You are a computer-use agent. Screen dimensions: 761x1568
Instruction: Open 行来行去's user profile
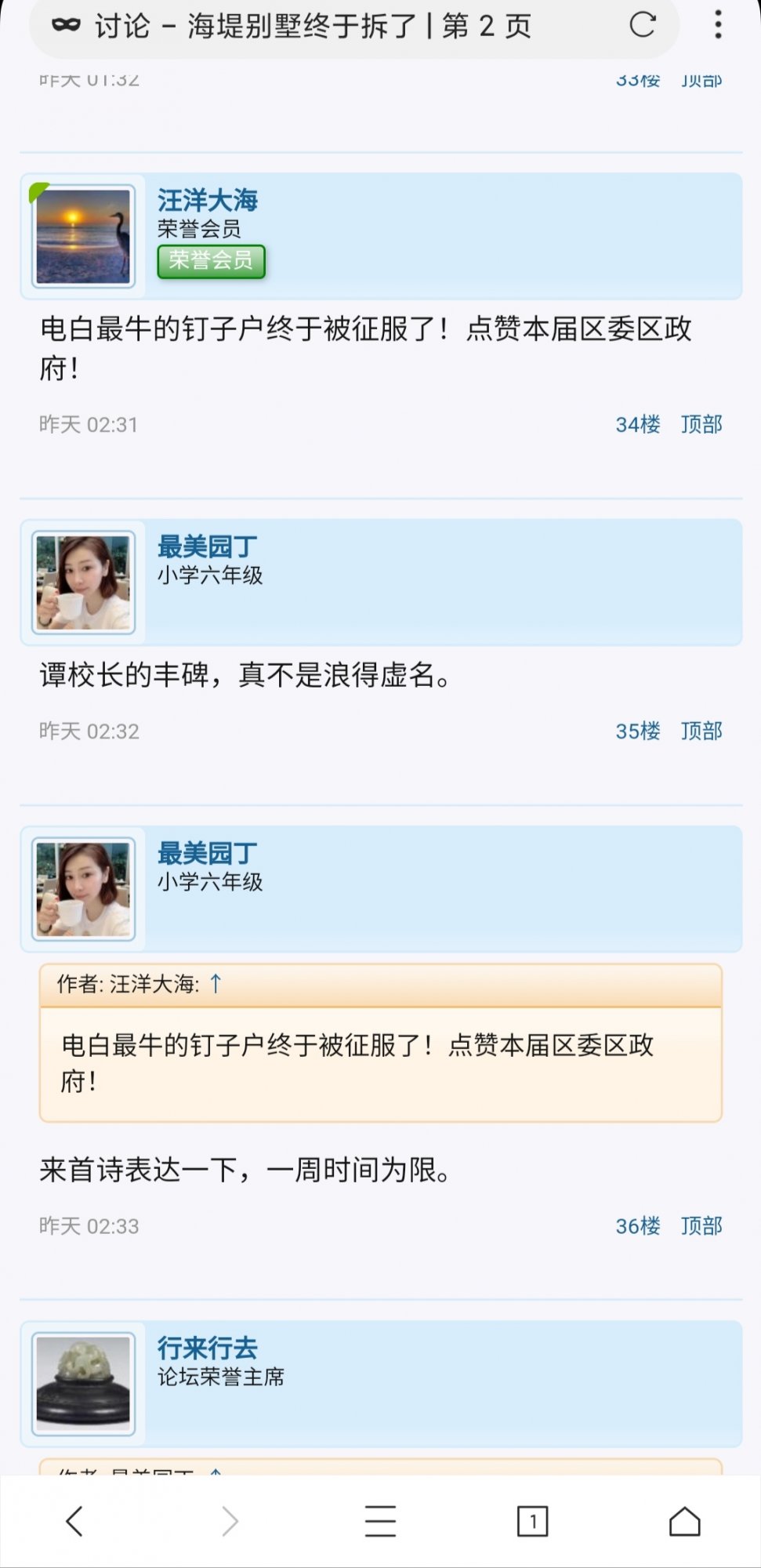coord(207,1348)
